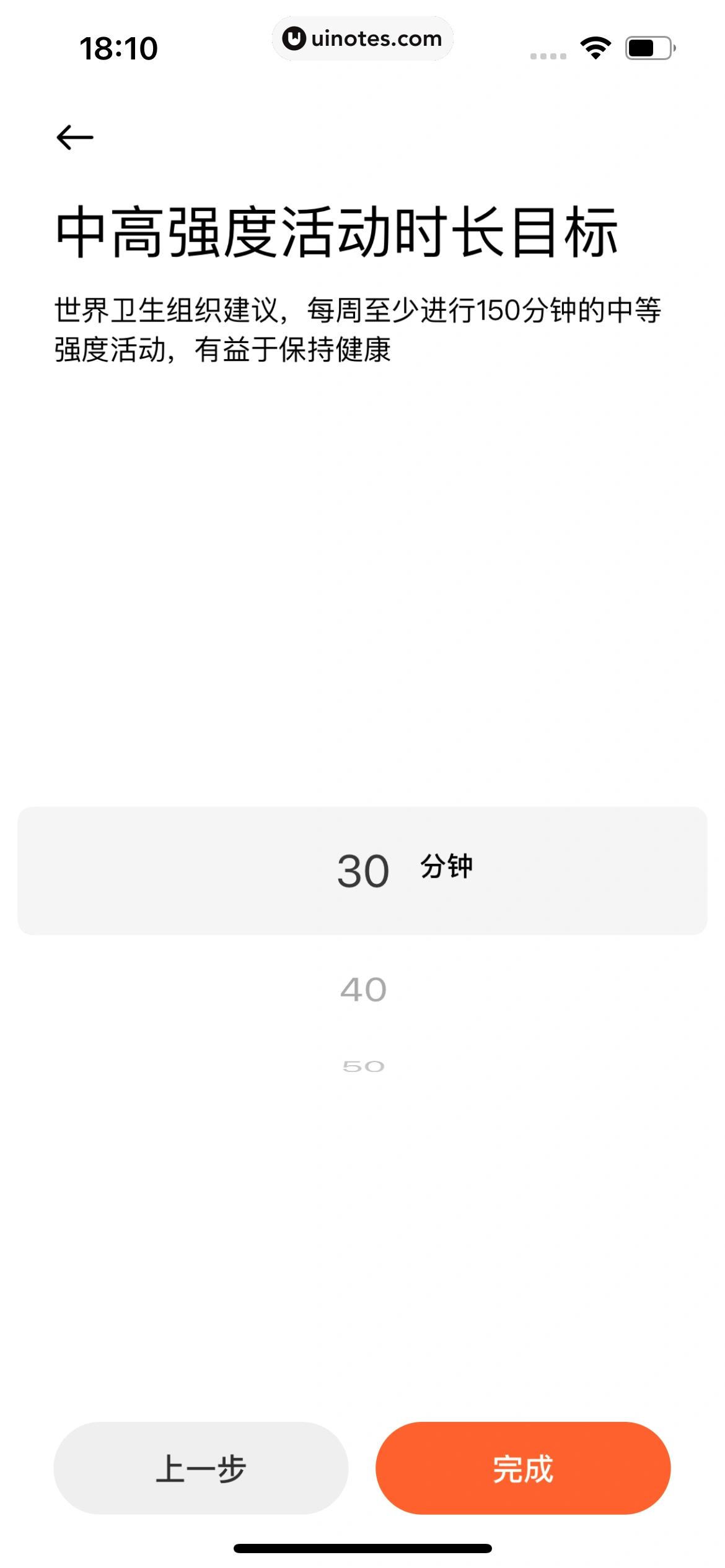Tap the back arrow at top
The image size is (725, 1568).
point(75,137)
